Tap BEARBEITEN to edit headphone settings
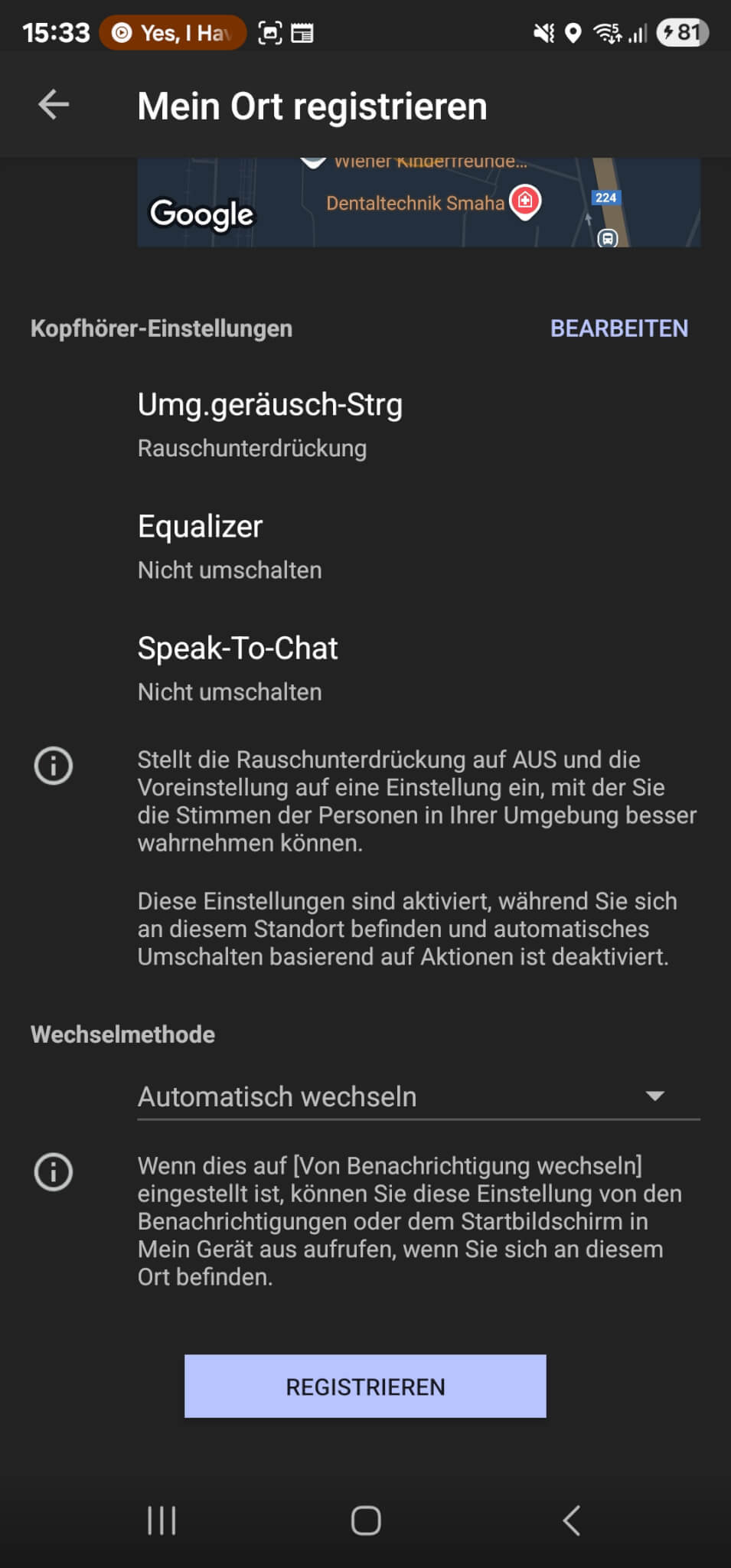 [x=618, y=328]
